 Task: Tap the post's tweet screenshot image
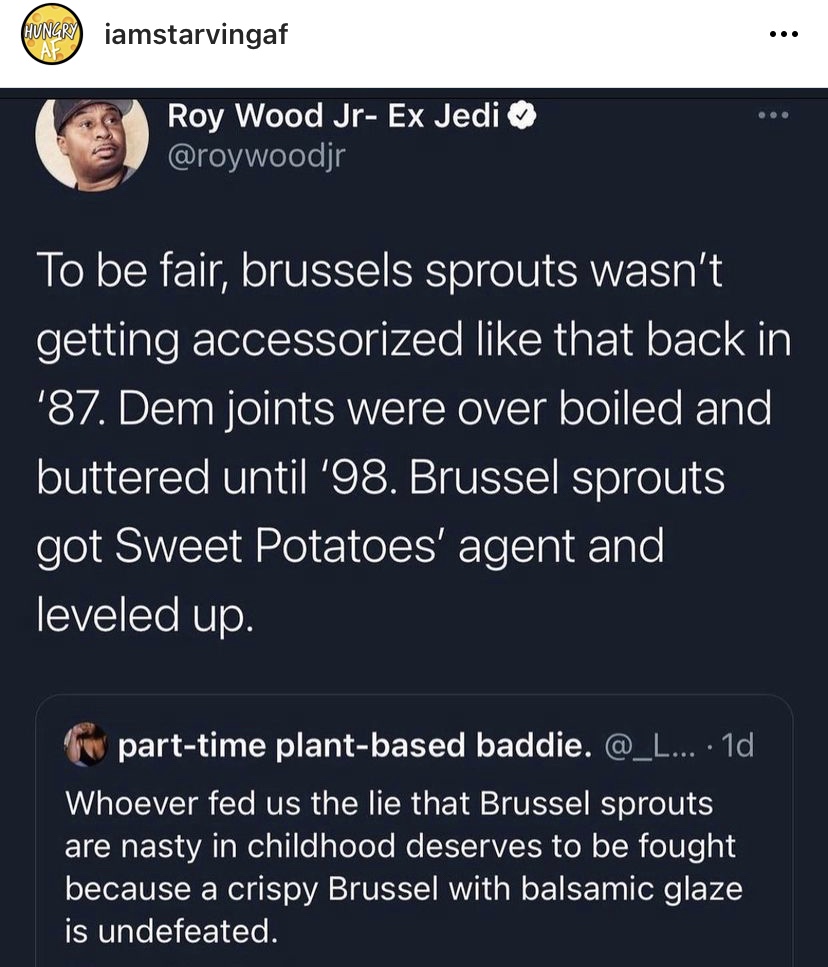(x=414, y=500)
